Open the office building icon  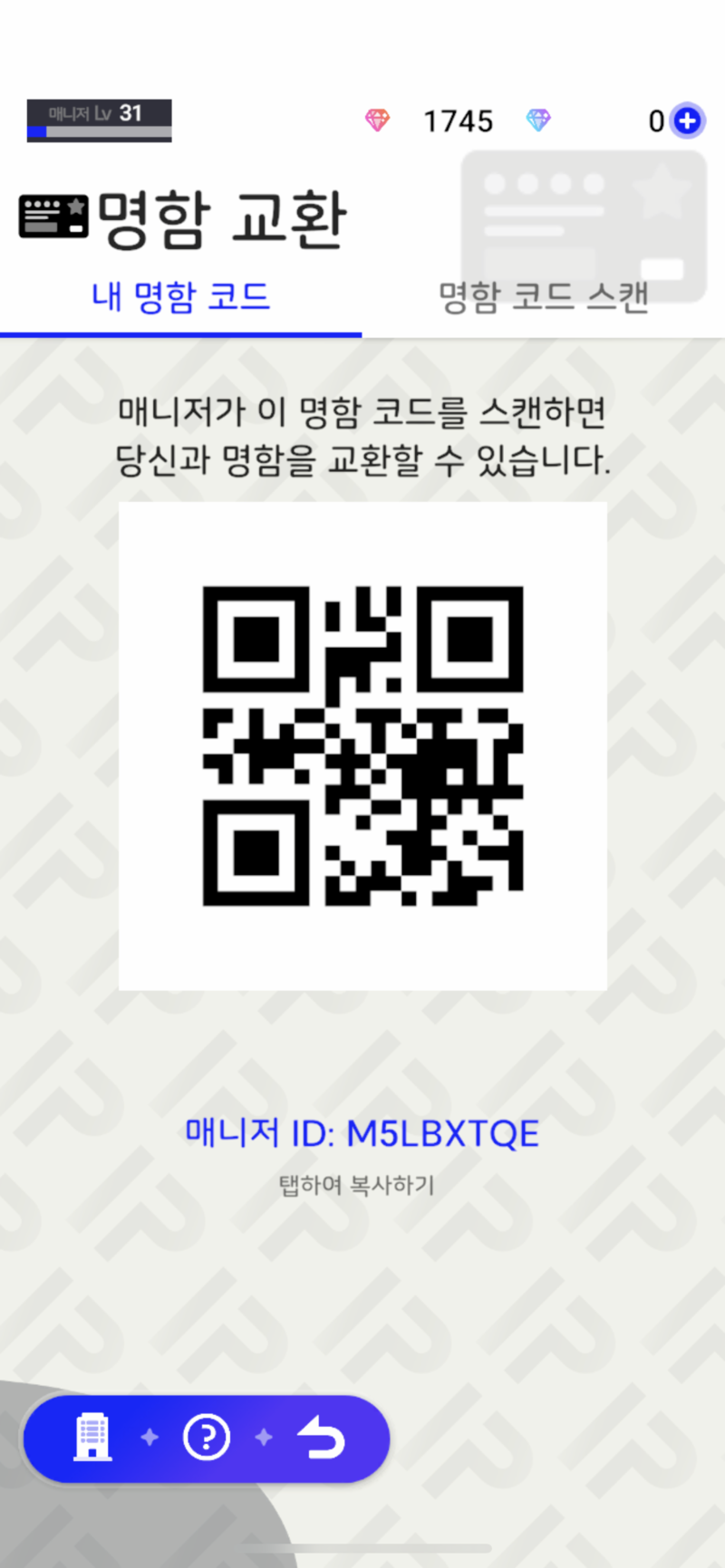tap(92, 1437)
